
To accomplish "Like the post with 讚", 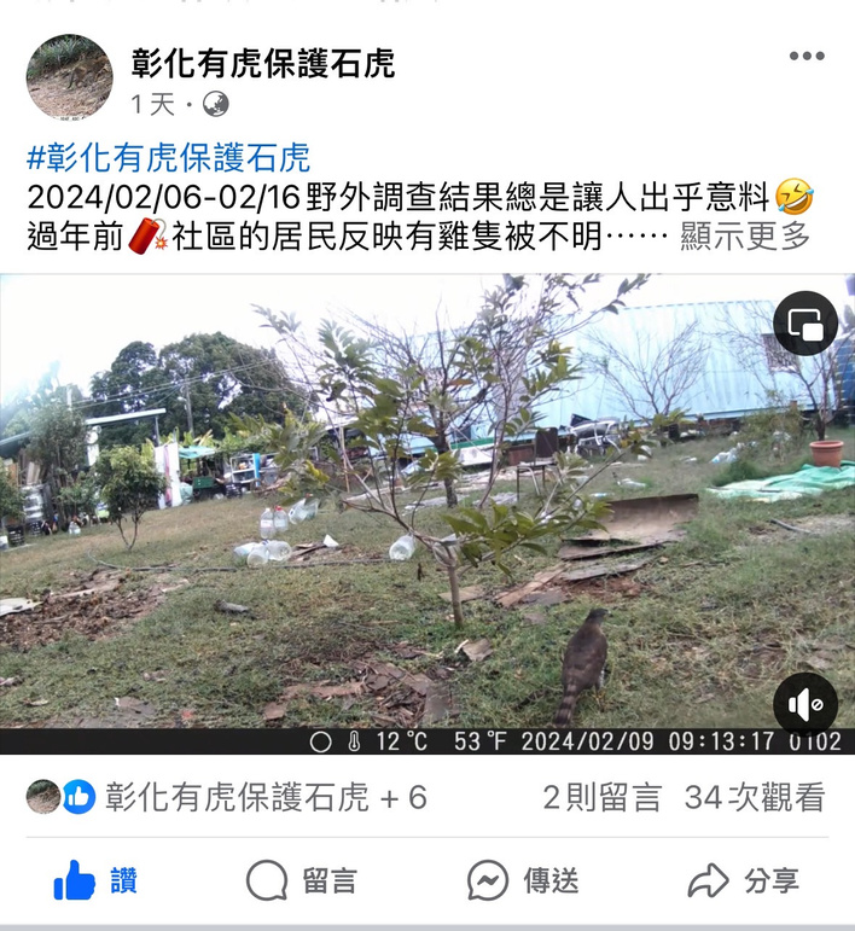I will [96, 881].
